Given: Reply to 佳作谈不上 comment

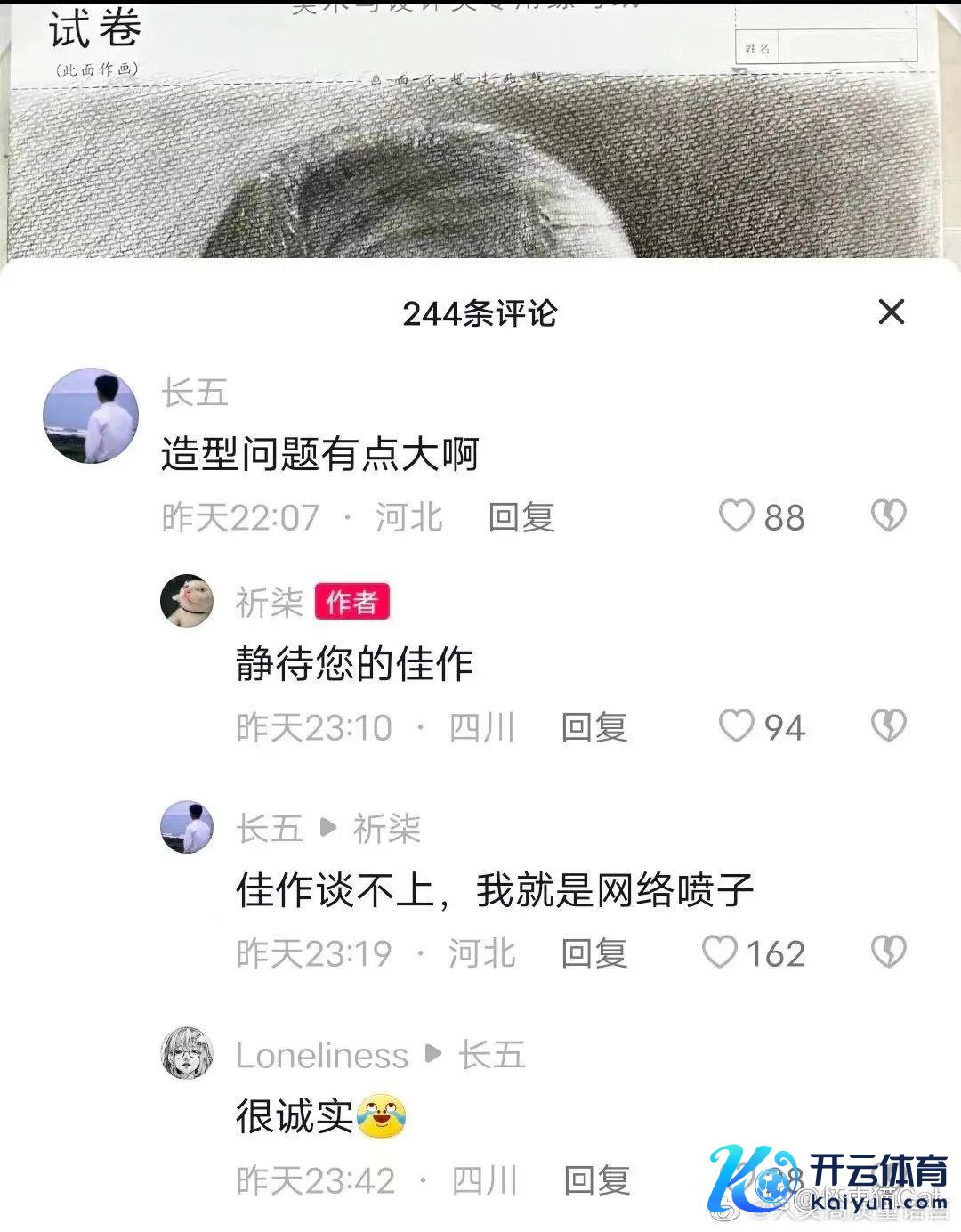Looking at the screenshot, I should pyautogui.click(x=594, y=953).
